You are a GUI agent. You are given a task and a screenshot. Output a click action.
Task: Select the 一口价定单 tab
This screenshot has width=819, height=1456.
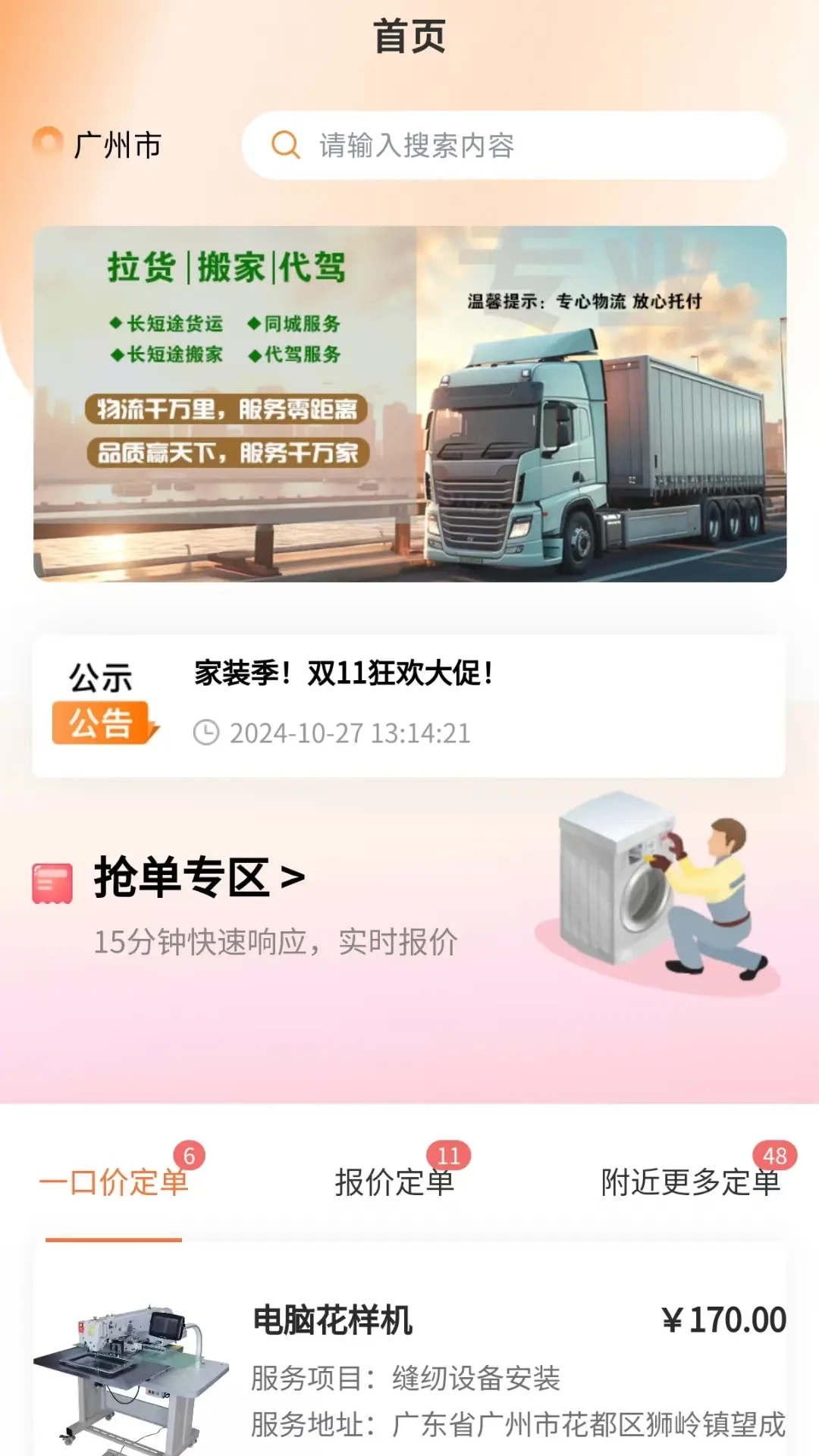click(114, 1181)
